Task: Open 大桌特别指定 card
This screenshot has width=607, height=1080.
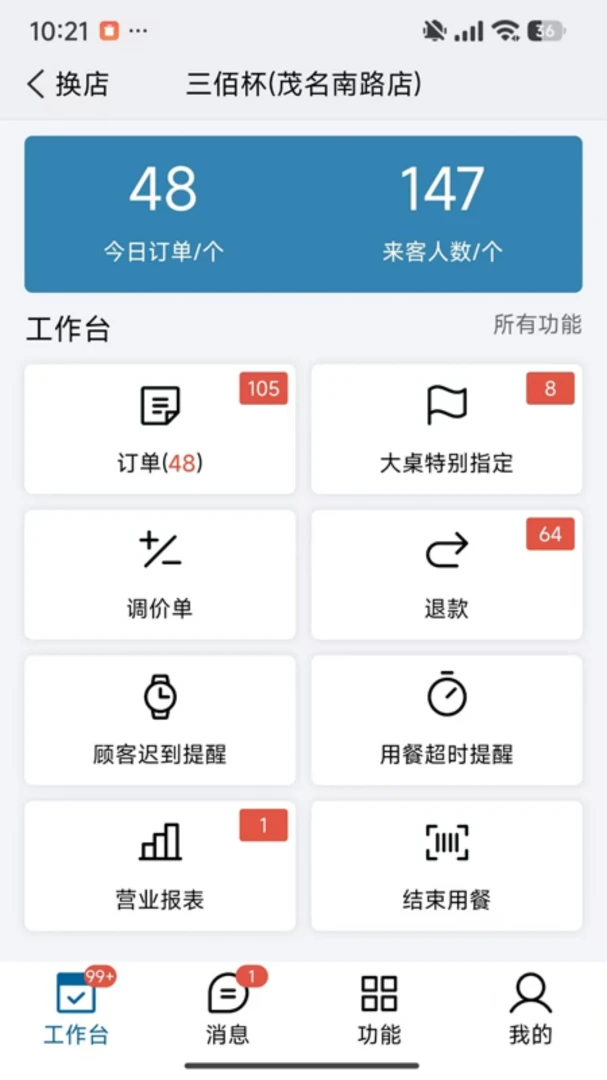Action: tap(446, 429)
